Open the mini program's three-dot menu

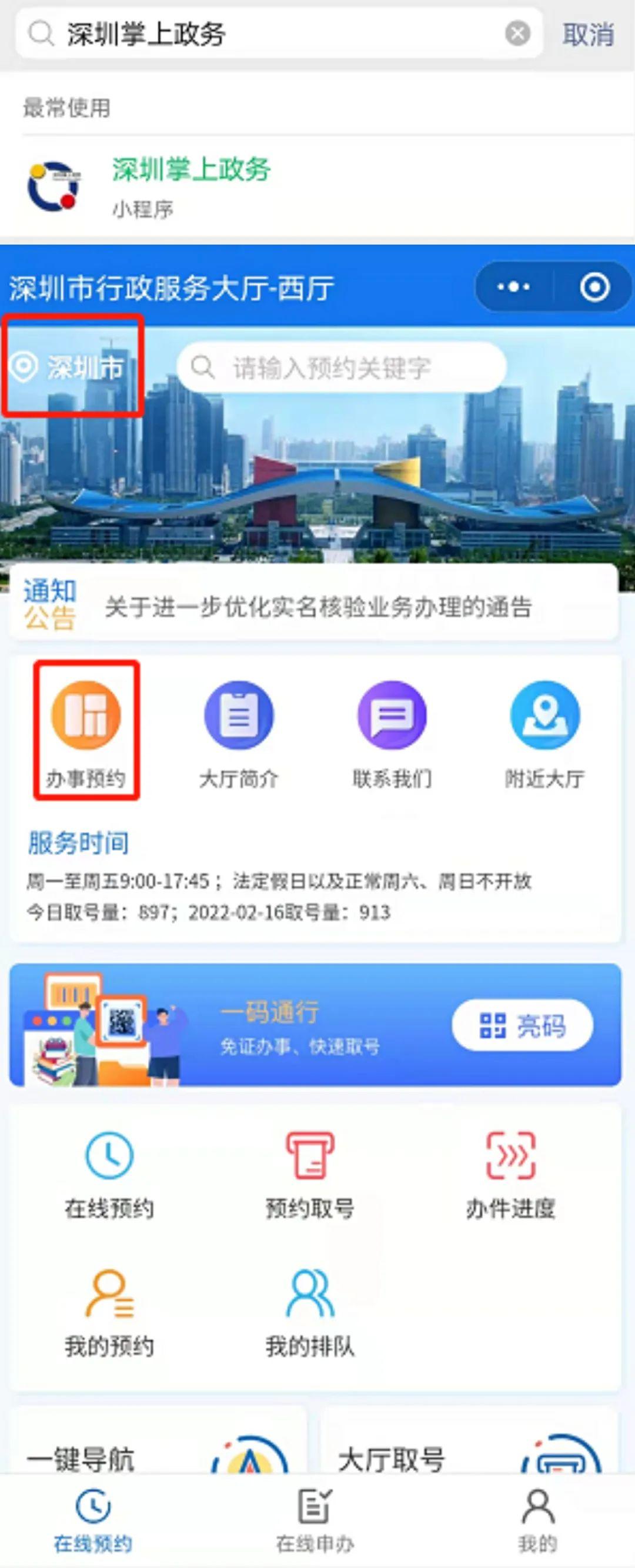513,287
